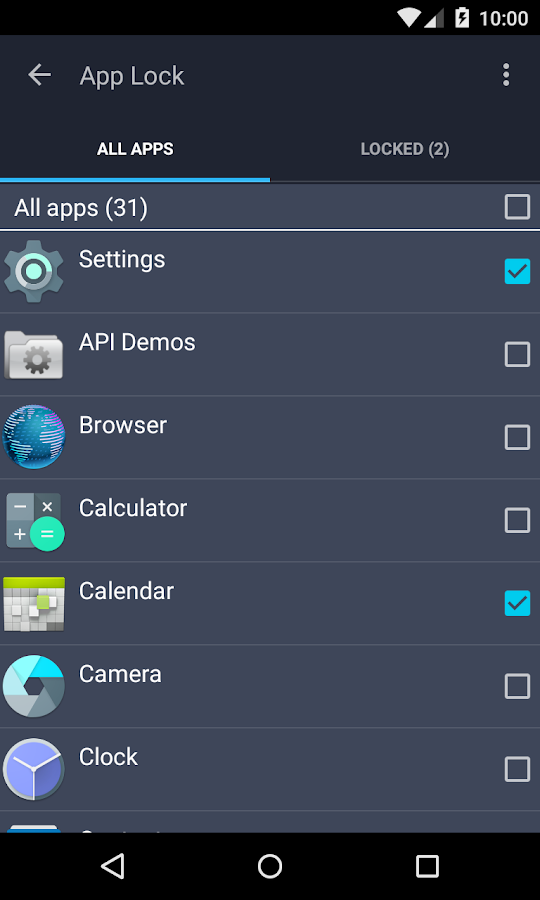Screen dimensions: 540x900
Task: Check the Camera app checkbox
Action: point(517,686)
